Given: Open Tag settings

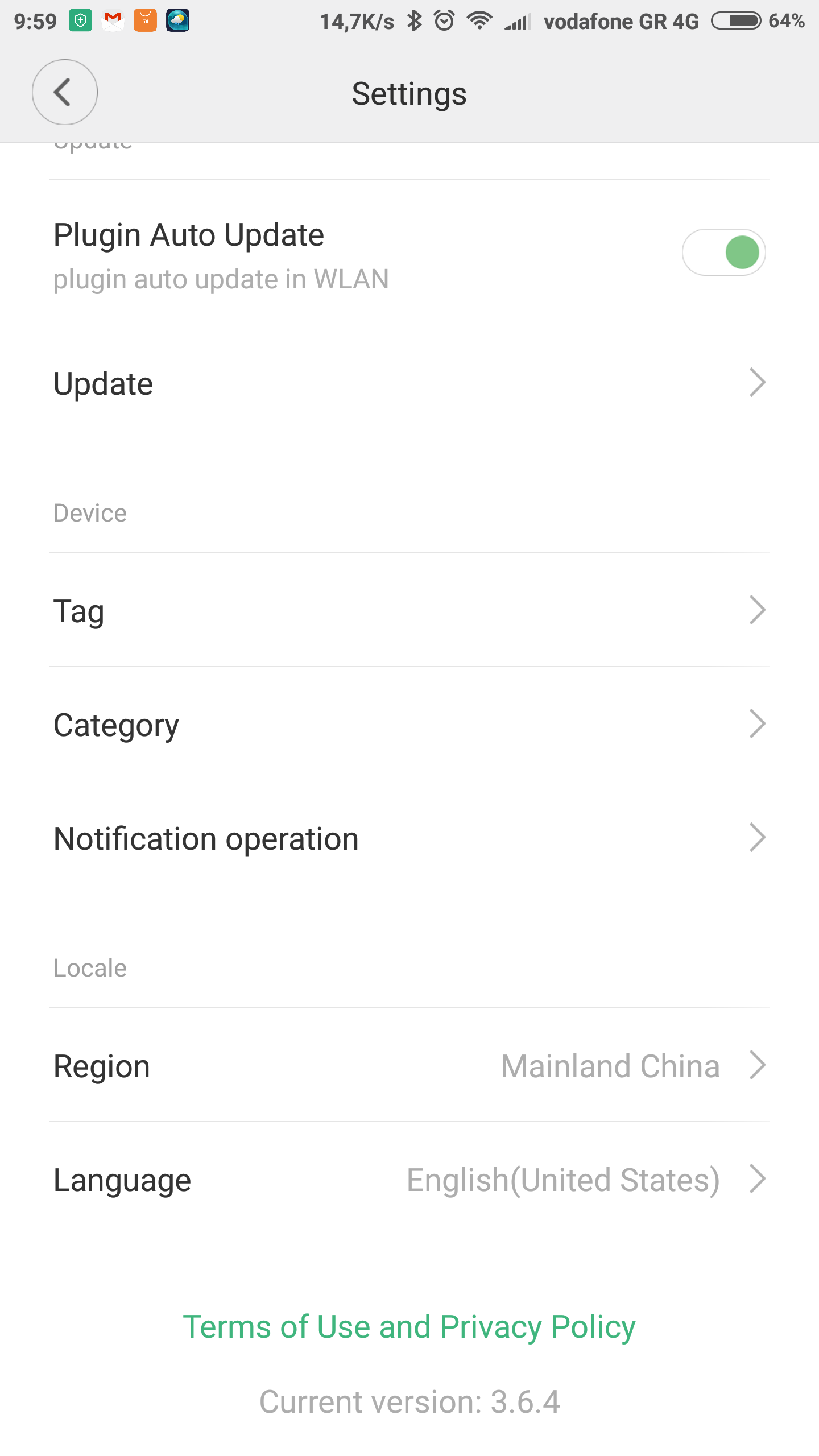Looking at the screenshot, I should 409,610.
